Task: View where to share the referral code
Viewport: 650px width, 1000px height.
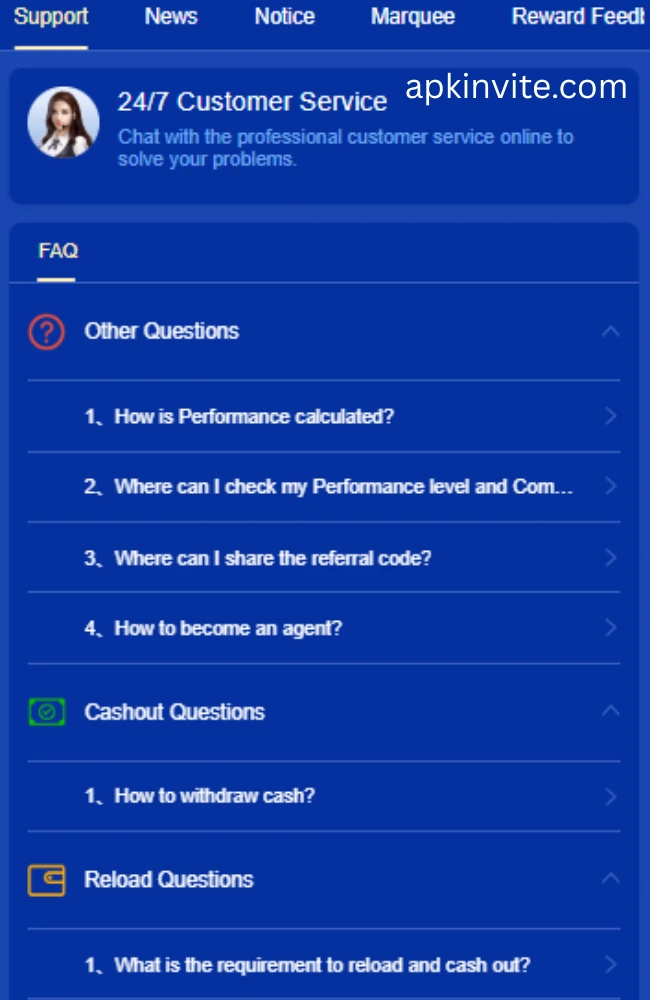Action: tap(323, 558)
